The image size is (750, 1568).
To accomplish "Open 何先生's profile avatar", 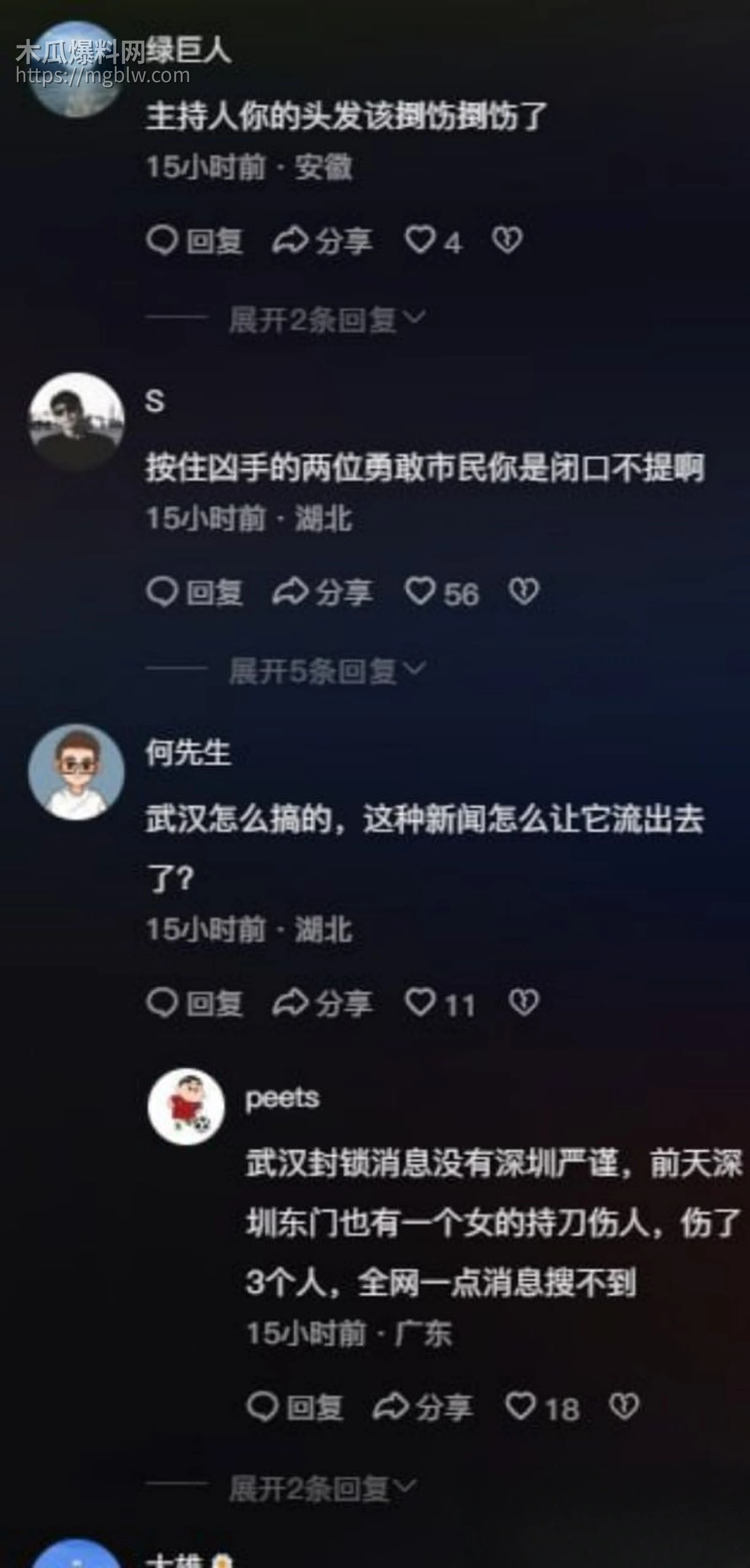I will (x=76, y=771).
